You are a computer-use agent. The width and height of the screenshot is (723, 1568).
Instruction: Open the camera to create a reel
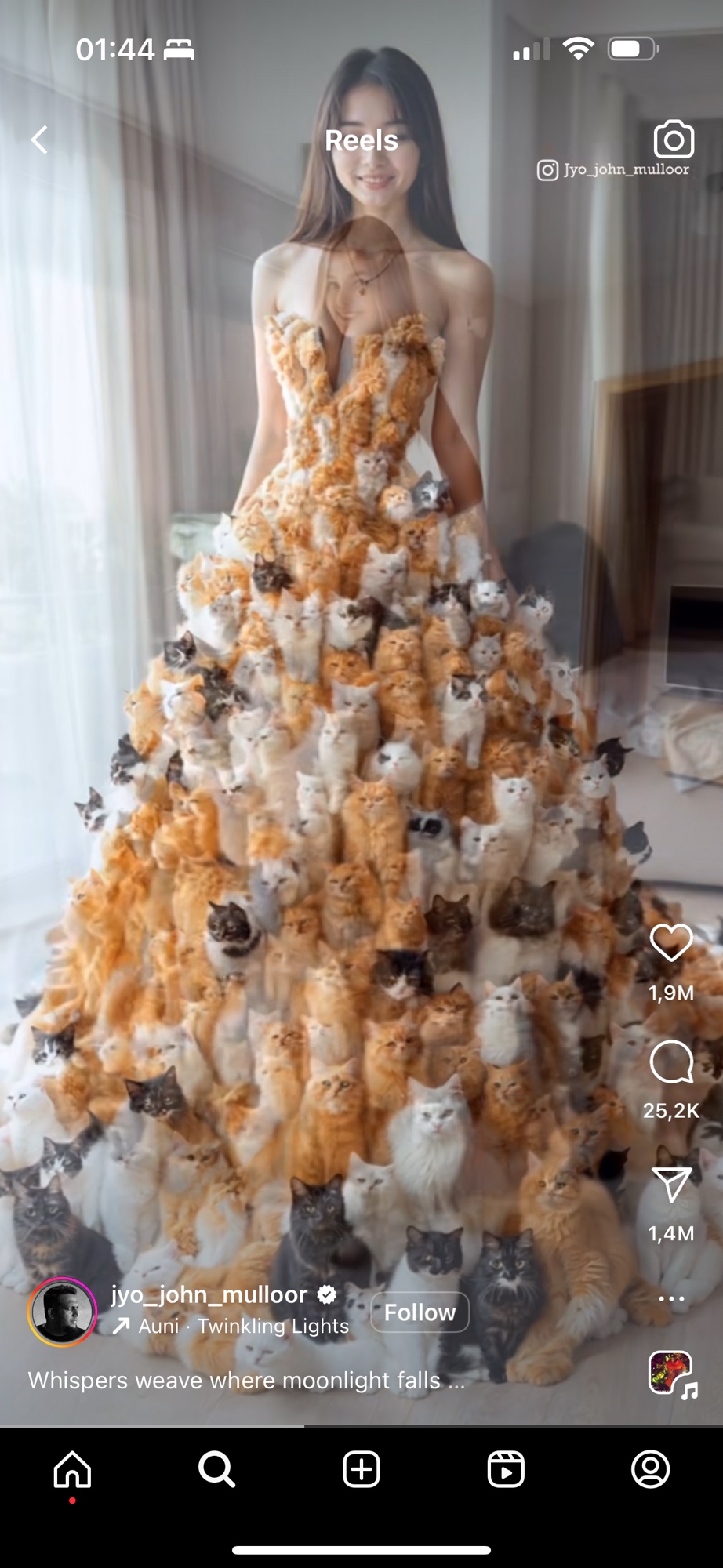coord(674,140)
